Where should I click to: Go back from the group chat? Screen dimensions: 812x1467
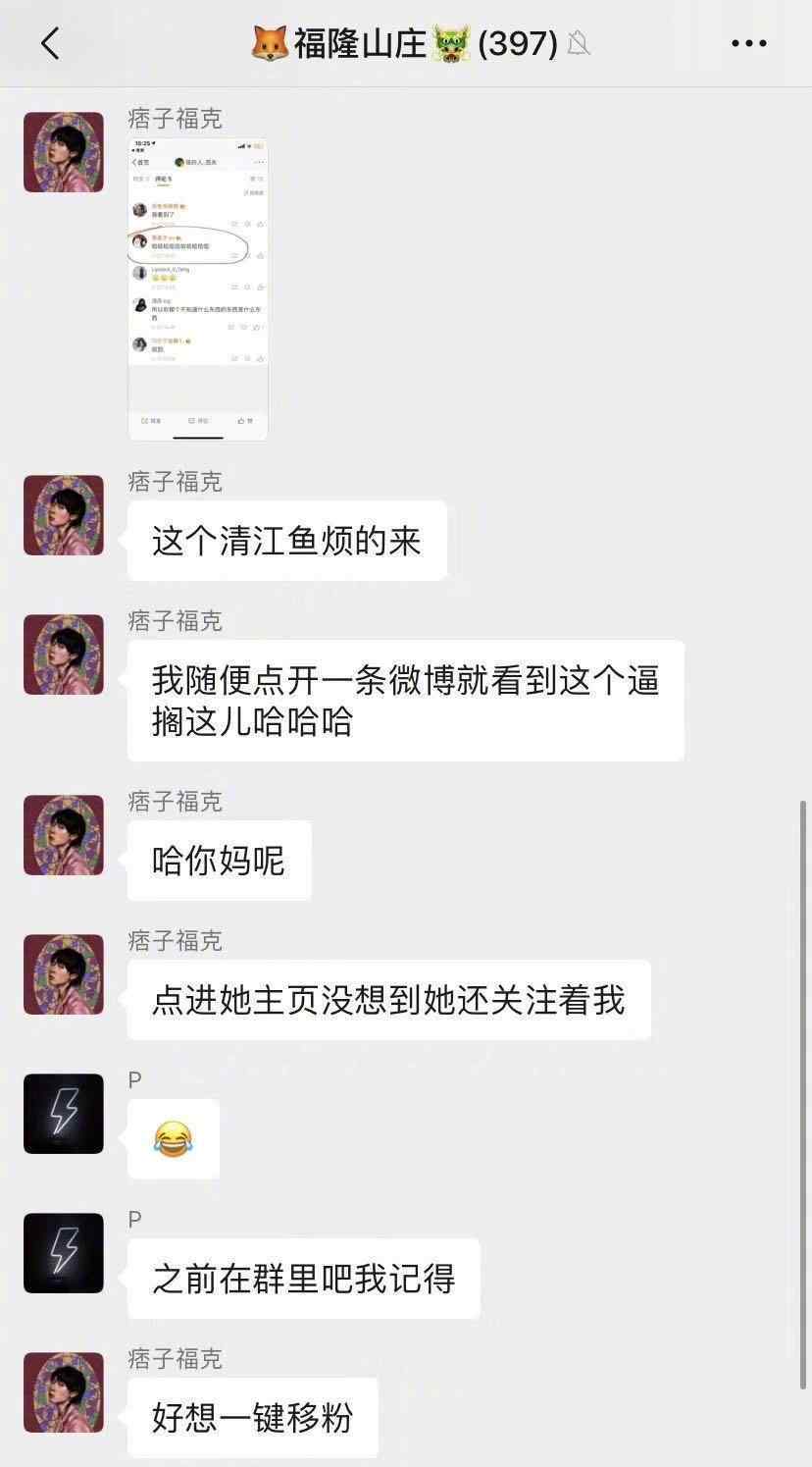tap(51, 43)
